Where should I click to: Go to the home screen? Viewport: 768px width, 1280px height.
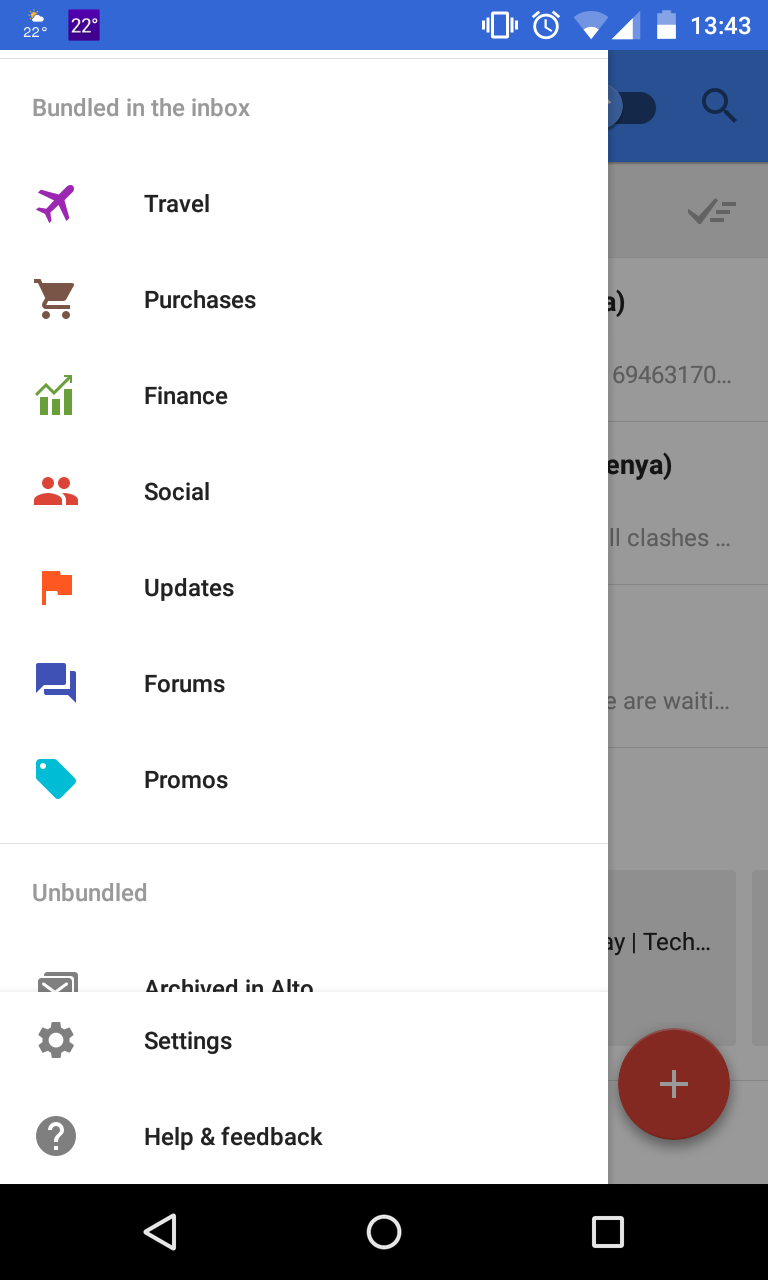pyautogui.click(x=384, y=1232)
